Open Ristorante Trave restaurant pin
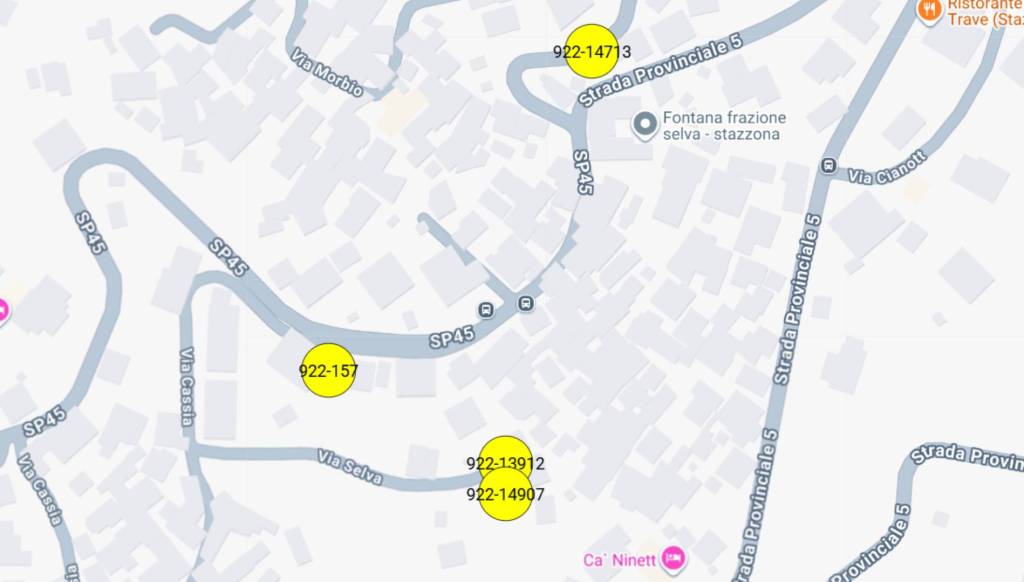Image resolution: width=1024 pixels, height=582 pixels. coord(930,10)
